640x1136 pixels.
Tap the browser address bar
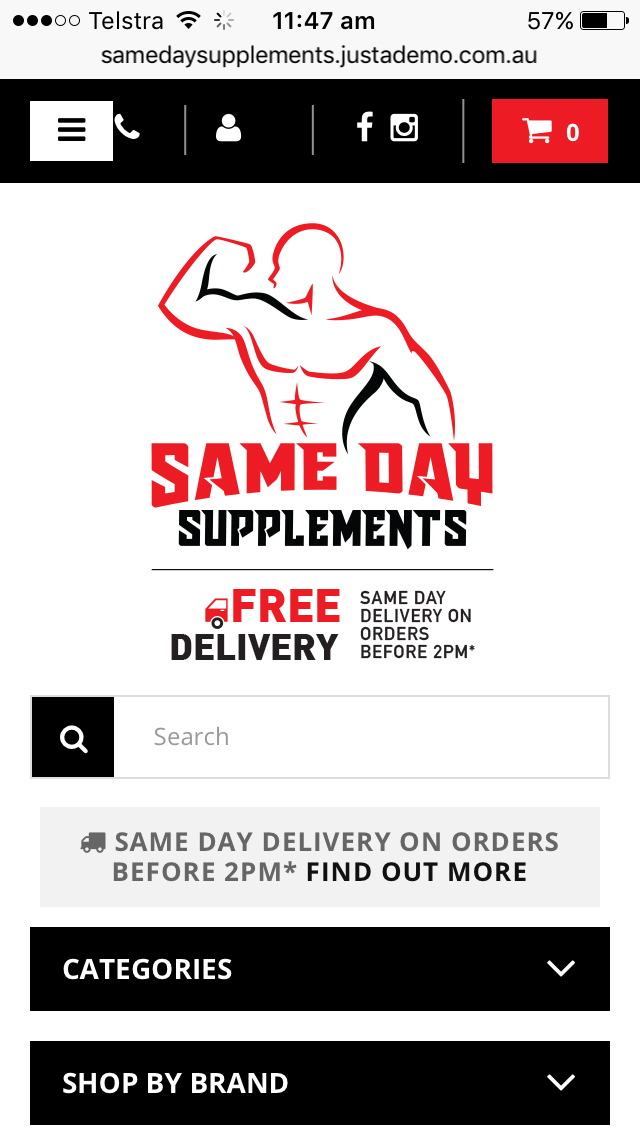pos(320,56)
